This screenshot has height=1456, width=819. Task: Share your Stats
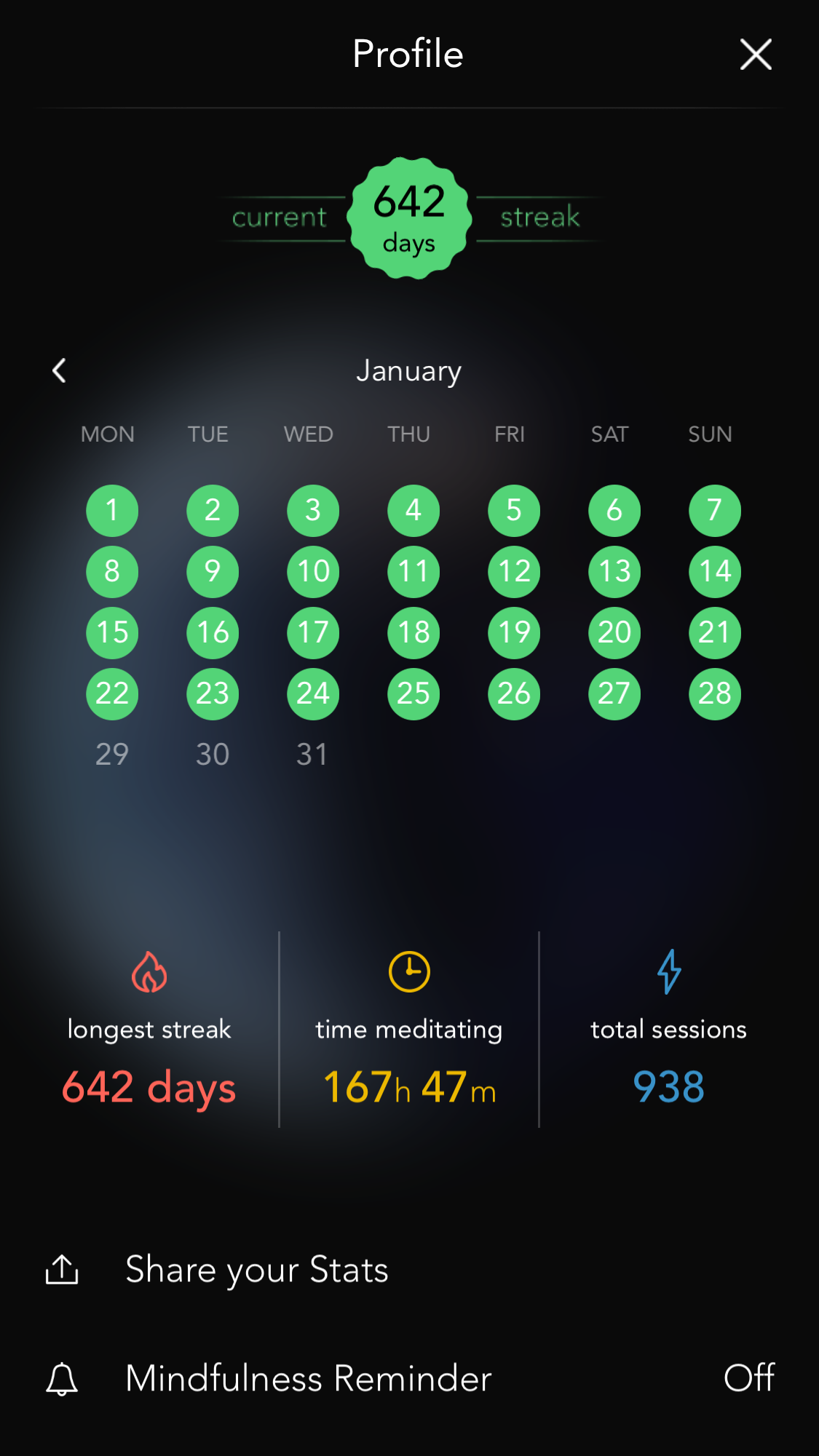256,1270
